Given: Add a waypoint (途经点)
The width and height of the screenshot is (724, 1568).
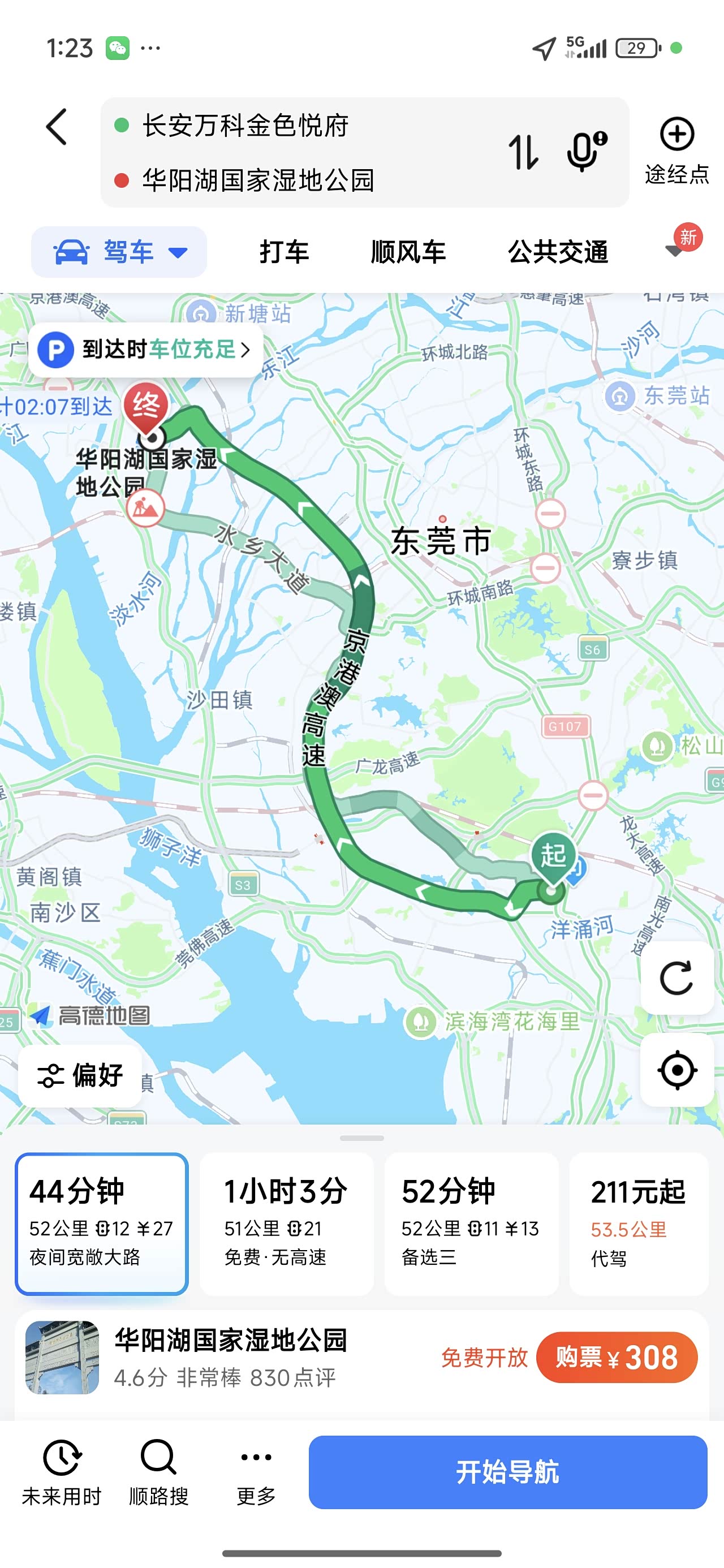Looking at the screenshot, I should (x=676, y=150).
